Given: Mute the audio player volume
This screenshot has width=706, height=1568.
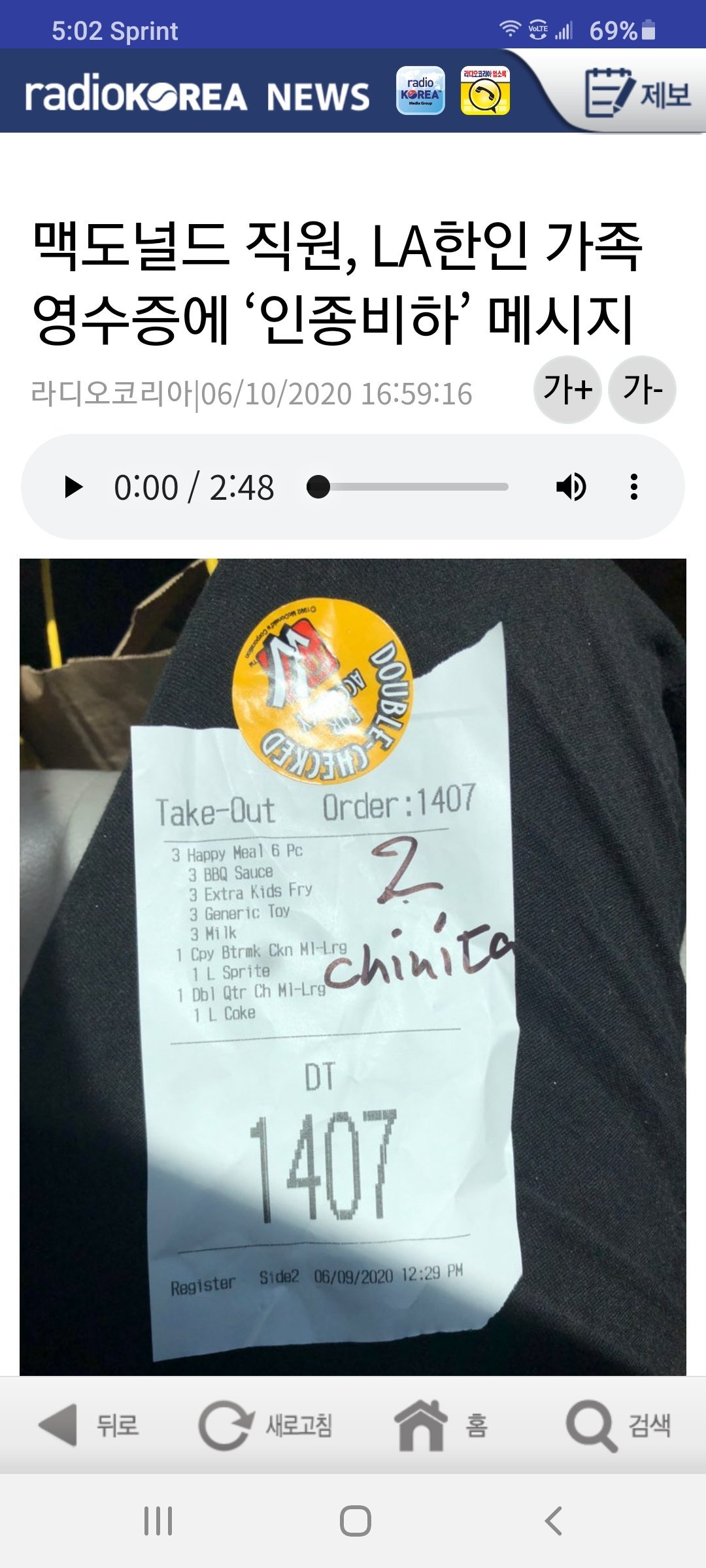Looking at the screenshot, I should pos(571,487).
